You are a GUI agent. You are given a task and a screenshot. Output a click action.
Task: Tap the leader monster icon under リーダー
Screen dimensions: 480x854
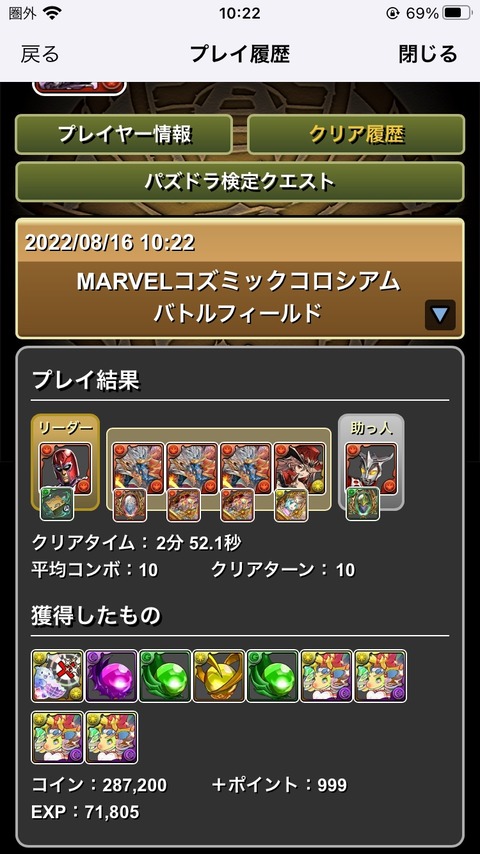[x=66, y=468]
